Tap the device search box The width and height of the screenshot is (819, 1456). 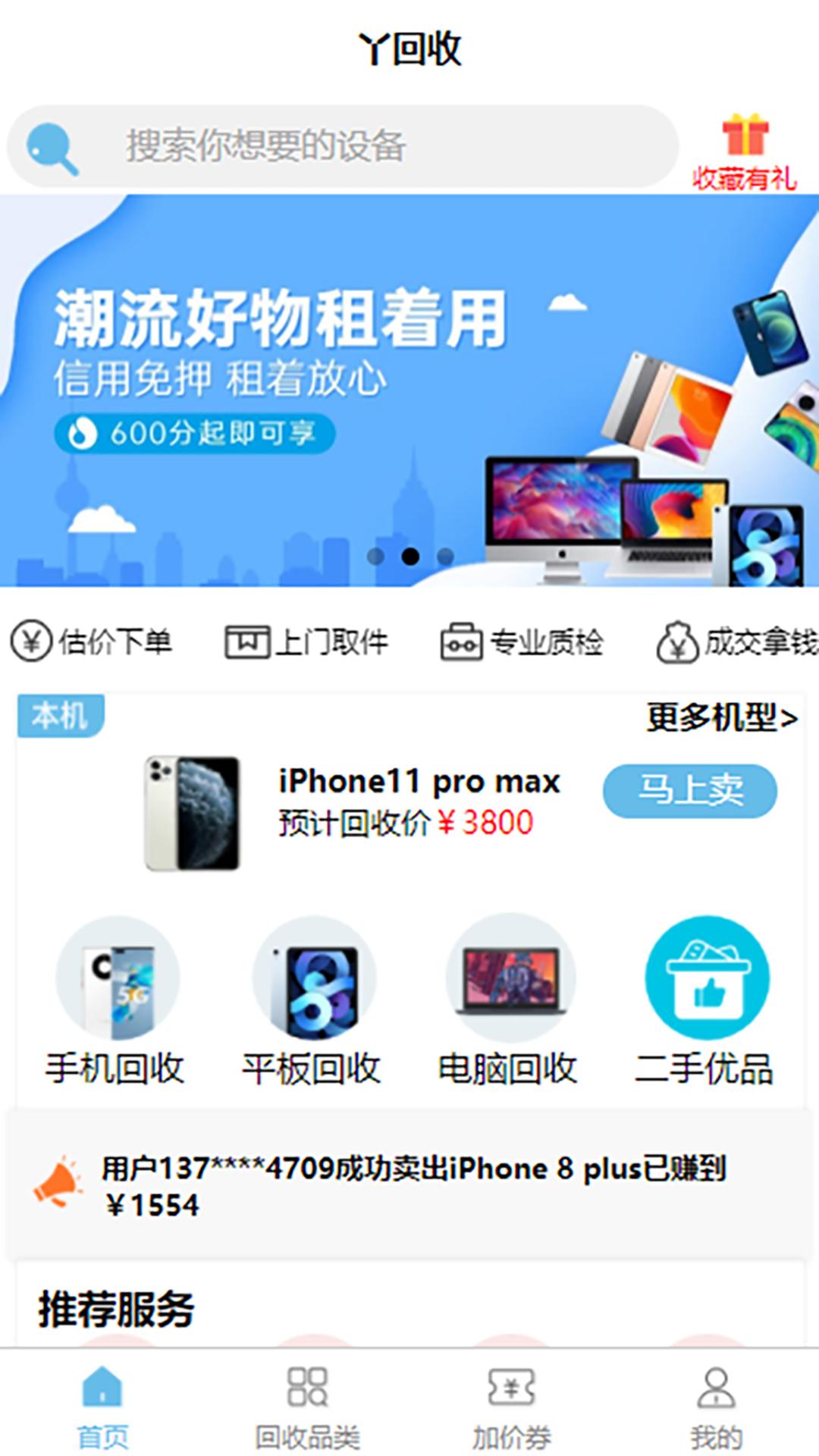343,146
